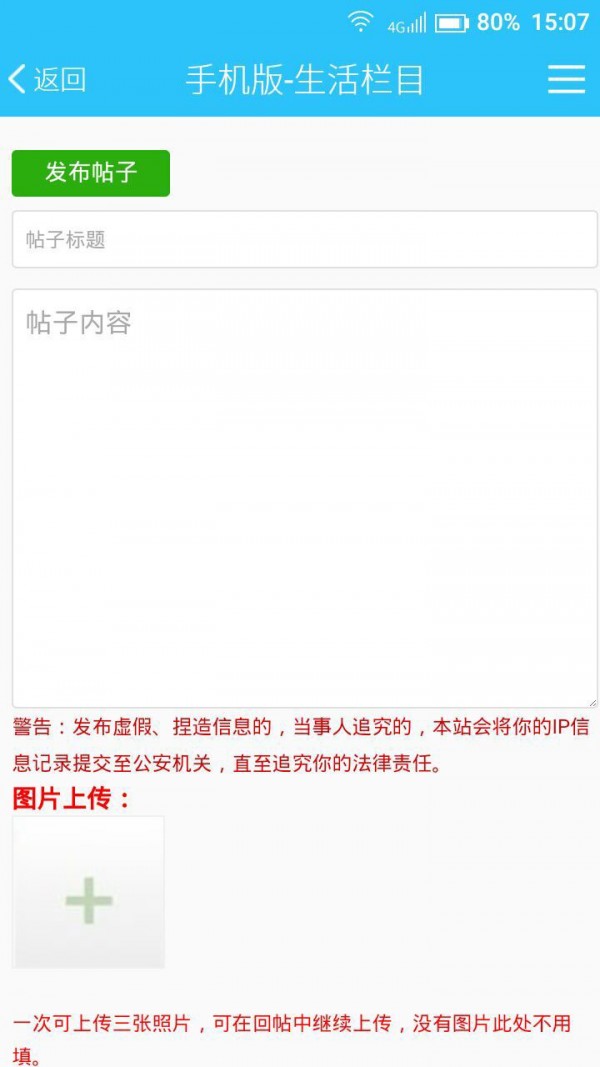Image resolution: width=600 pixels, height=1067 pixels.
Task: Focus the 帖子内容 content text area
Action: pyautogui.click(x=304, y=498)
